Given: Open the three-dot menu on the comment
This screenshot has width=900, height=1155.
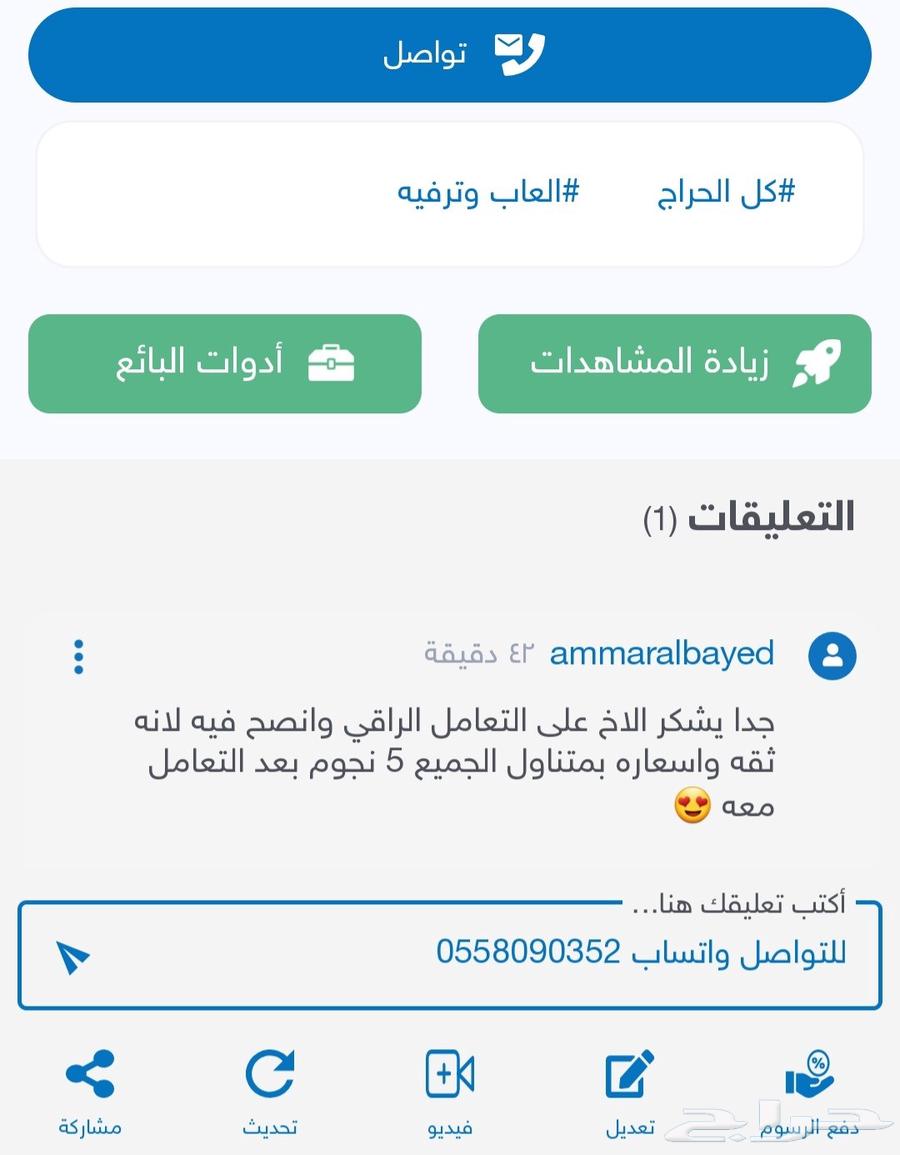Looking at the screenshot, I should click(78, 657).
